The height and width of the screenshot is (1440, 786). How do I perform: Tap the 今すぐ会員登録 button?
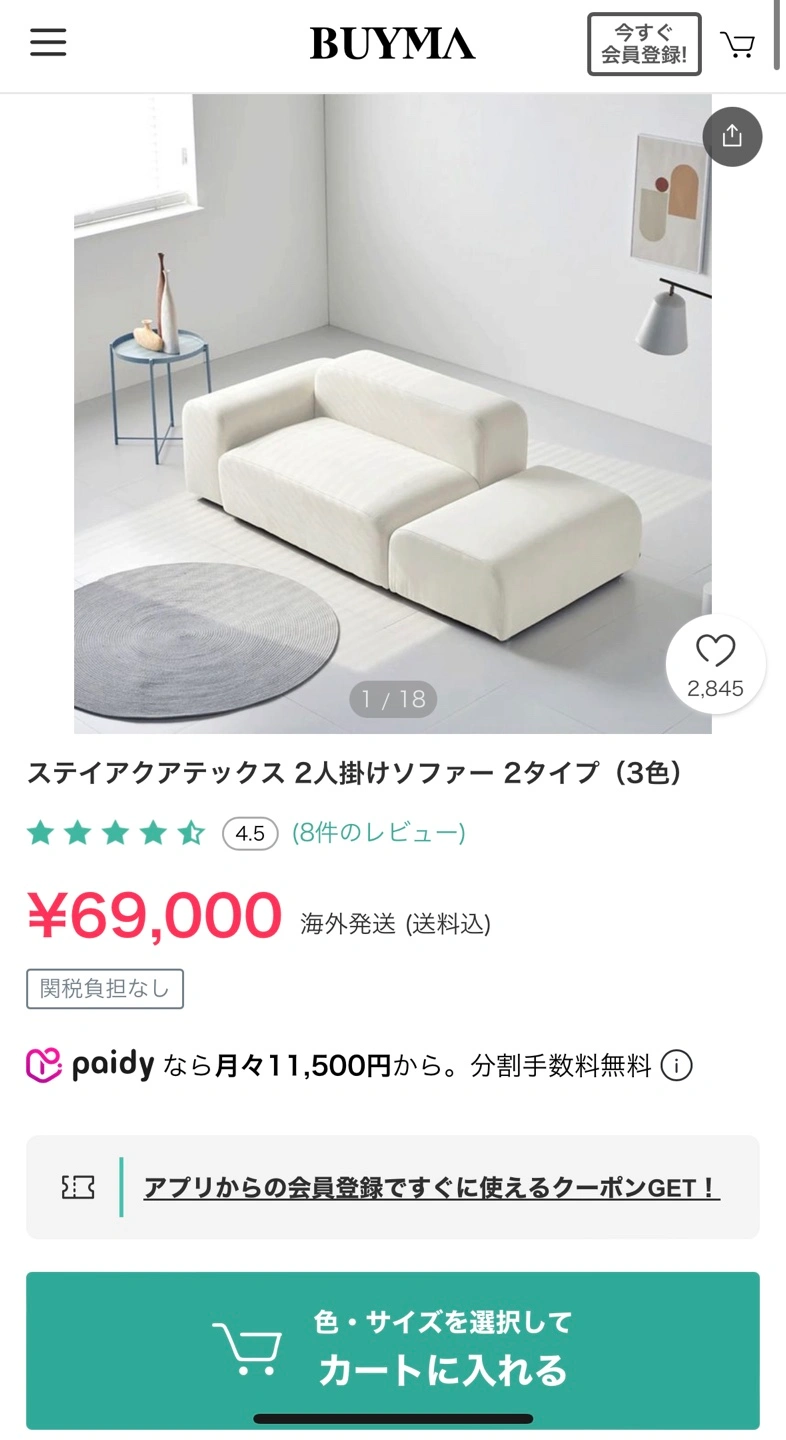[x=644, y=44]
